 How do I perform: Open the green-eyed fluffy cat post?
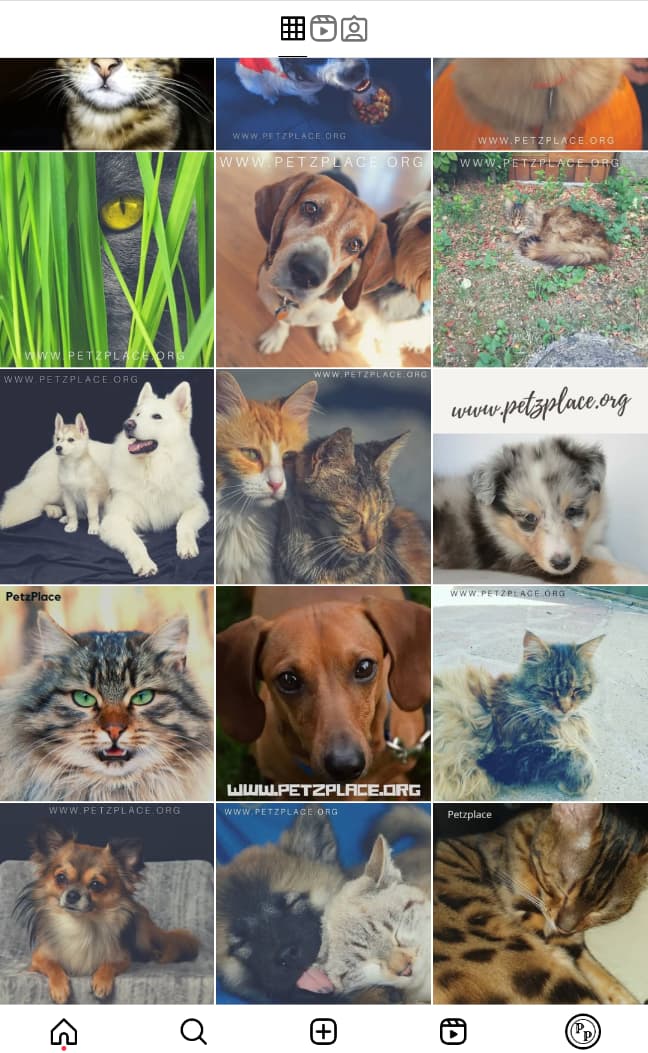(x=107, y=693)
